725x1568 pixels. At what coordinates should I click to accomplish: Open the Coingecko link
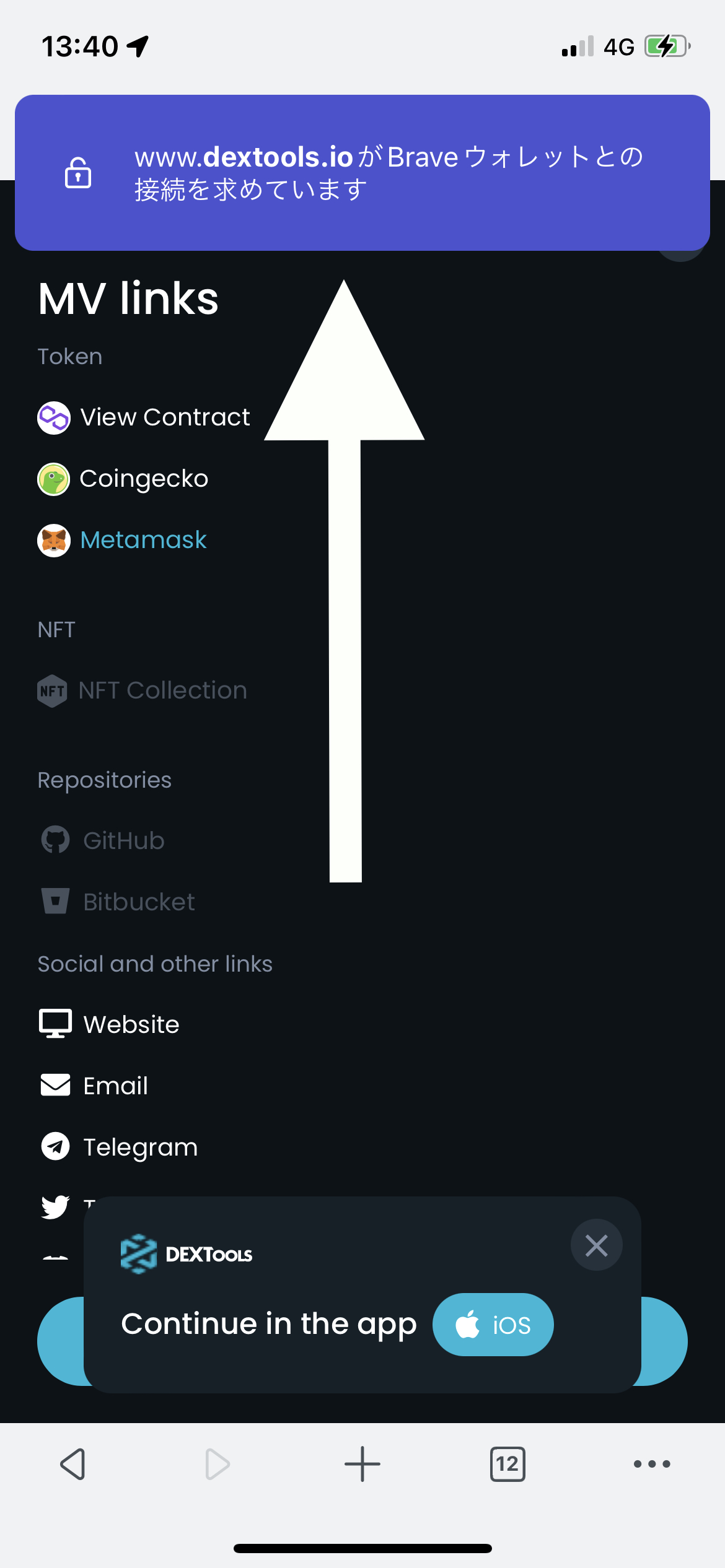(x=144, y=479)
